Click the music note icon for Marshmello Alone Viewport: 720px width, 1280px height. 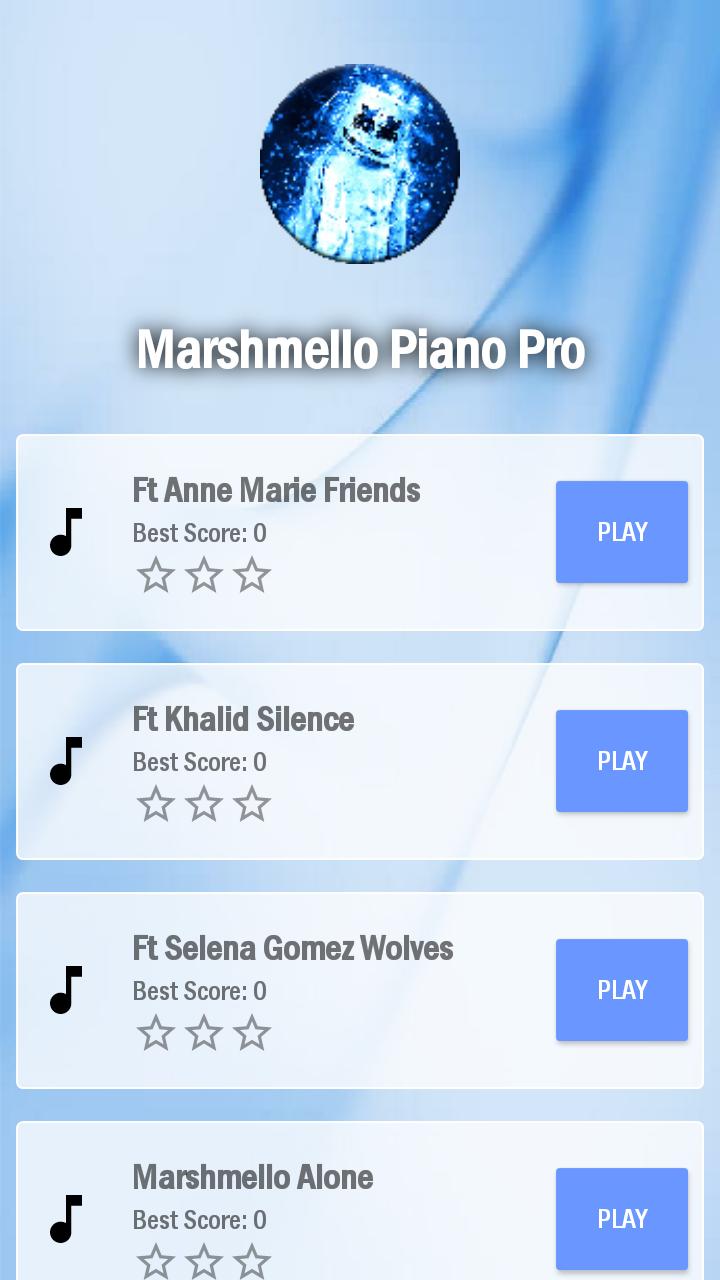(65, 1219)
